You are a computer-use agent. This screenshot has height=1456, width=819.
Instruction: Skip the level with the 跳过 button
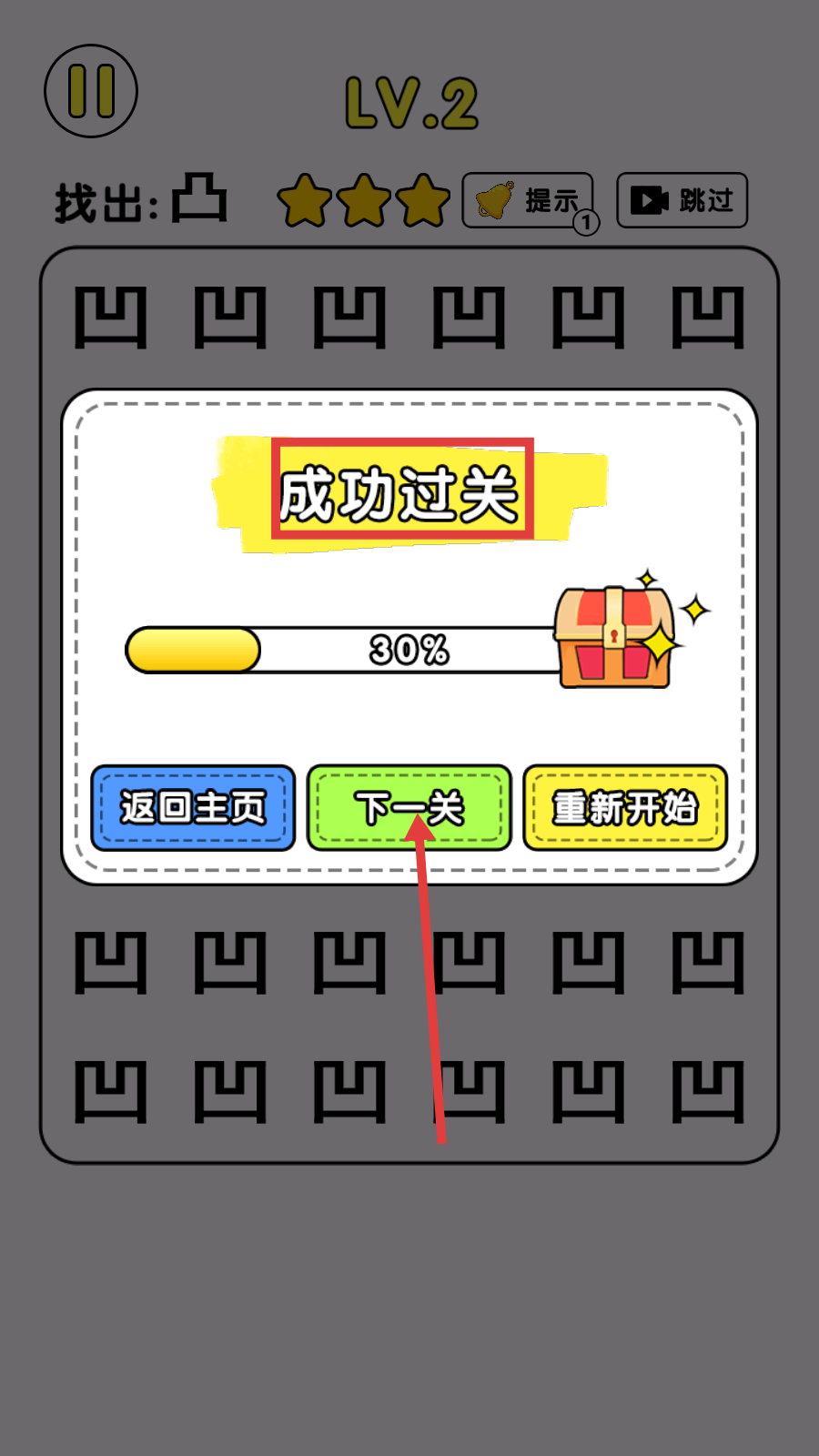tap(682, 200)
